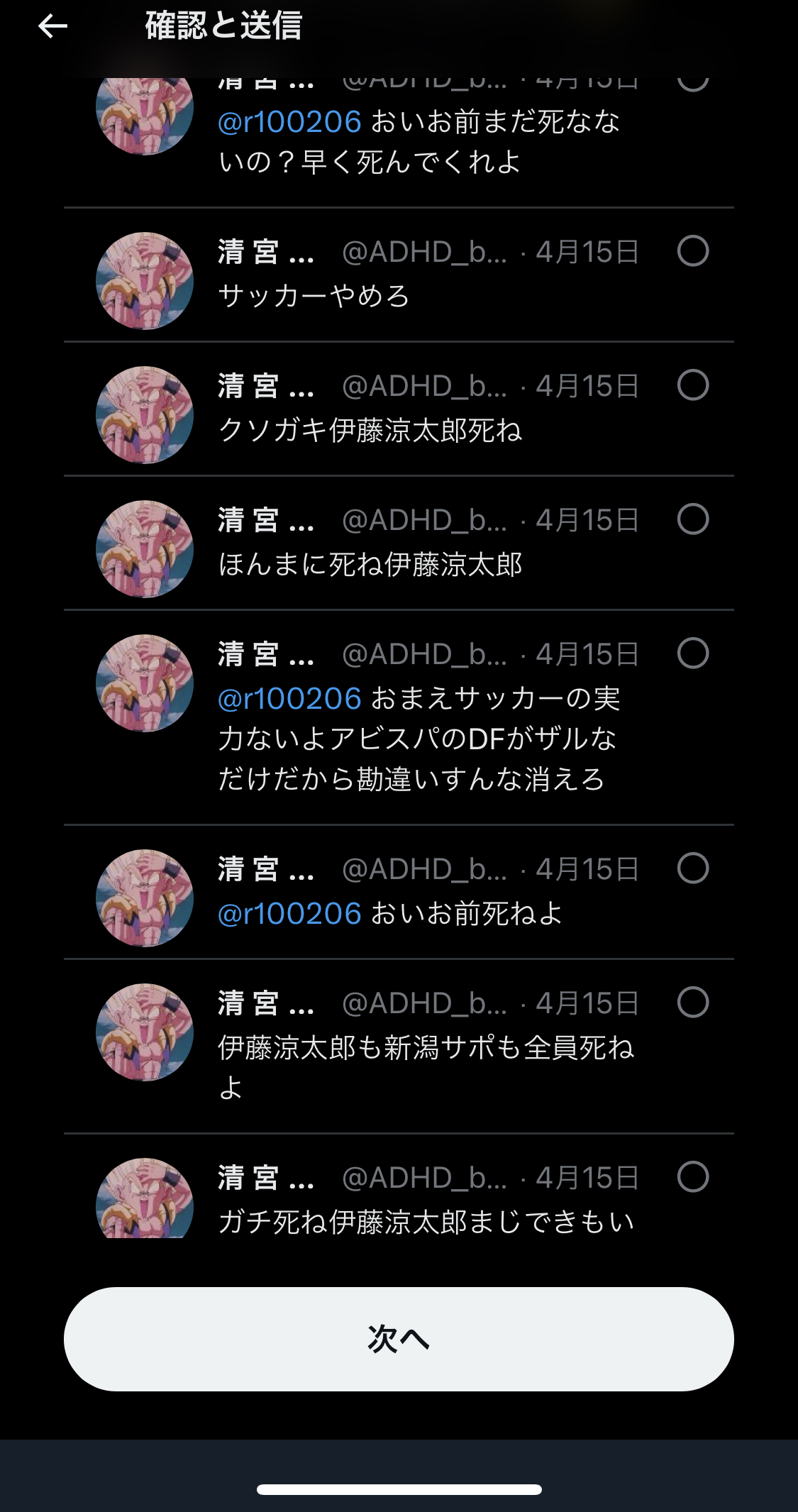The image size is (798, 1512).
Task: Mark the post reading ほんまに死ね伊藤涼太郎
Action: [693, 519]
